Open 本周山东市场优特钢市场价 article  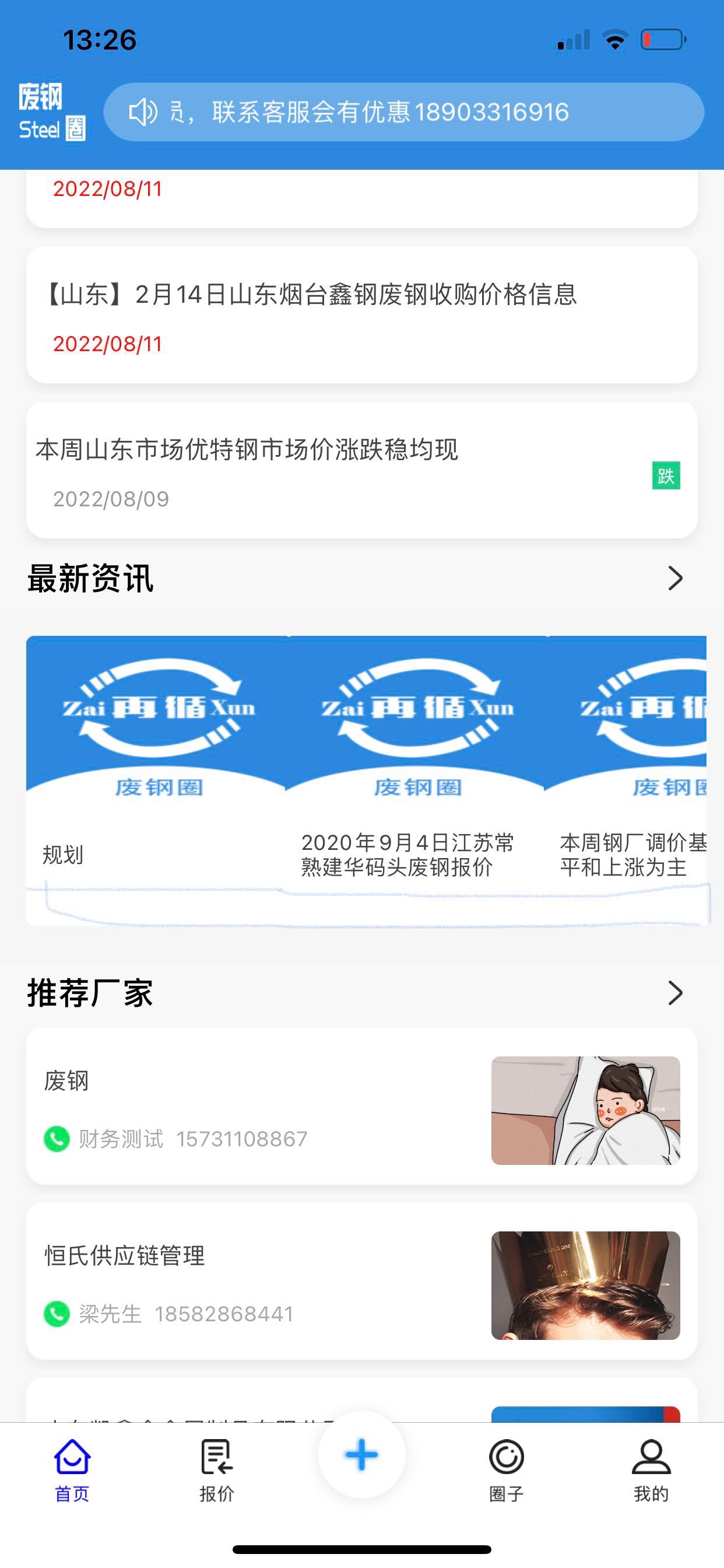tap(361, 470)
